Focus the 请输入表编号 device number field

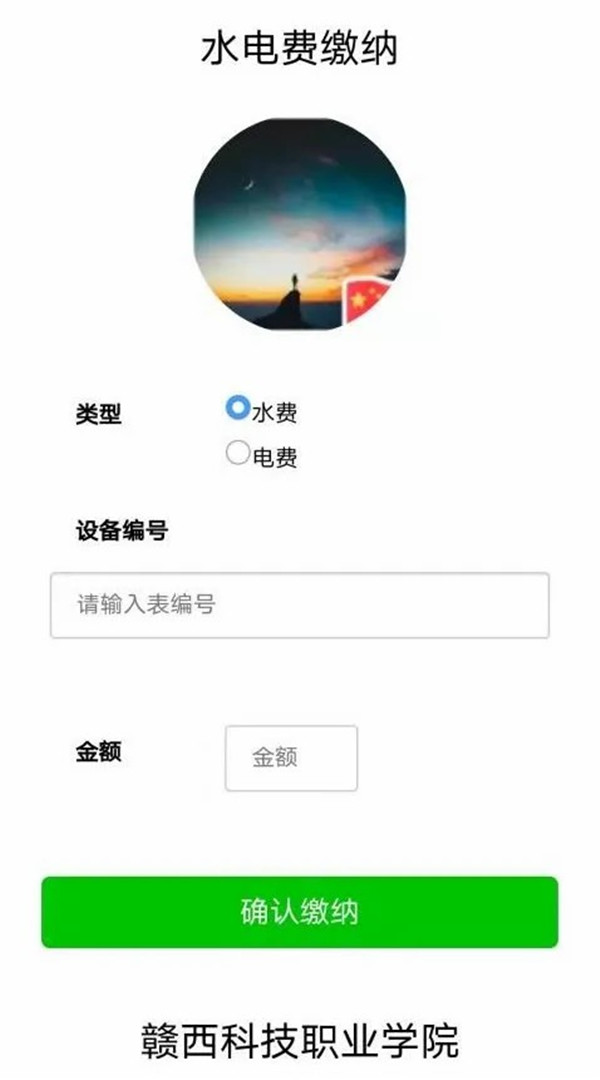(x=299, y=605)
